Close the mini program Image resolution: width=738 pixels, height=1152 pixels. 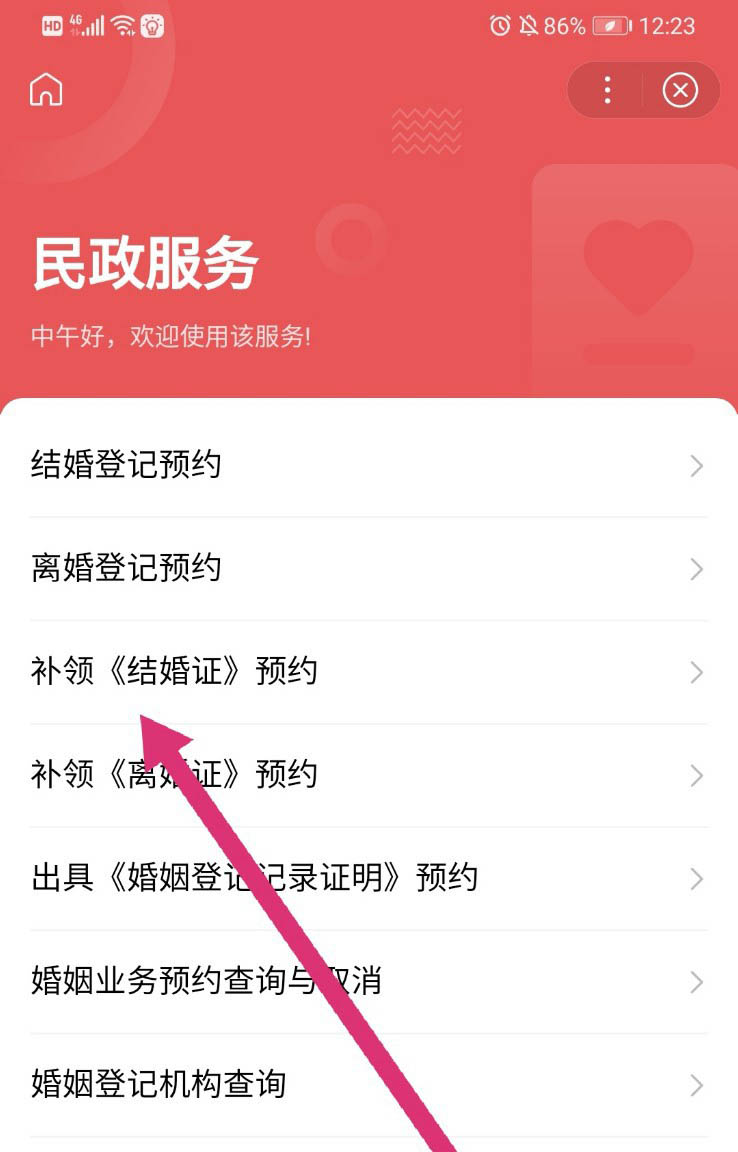pos(680,91)
